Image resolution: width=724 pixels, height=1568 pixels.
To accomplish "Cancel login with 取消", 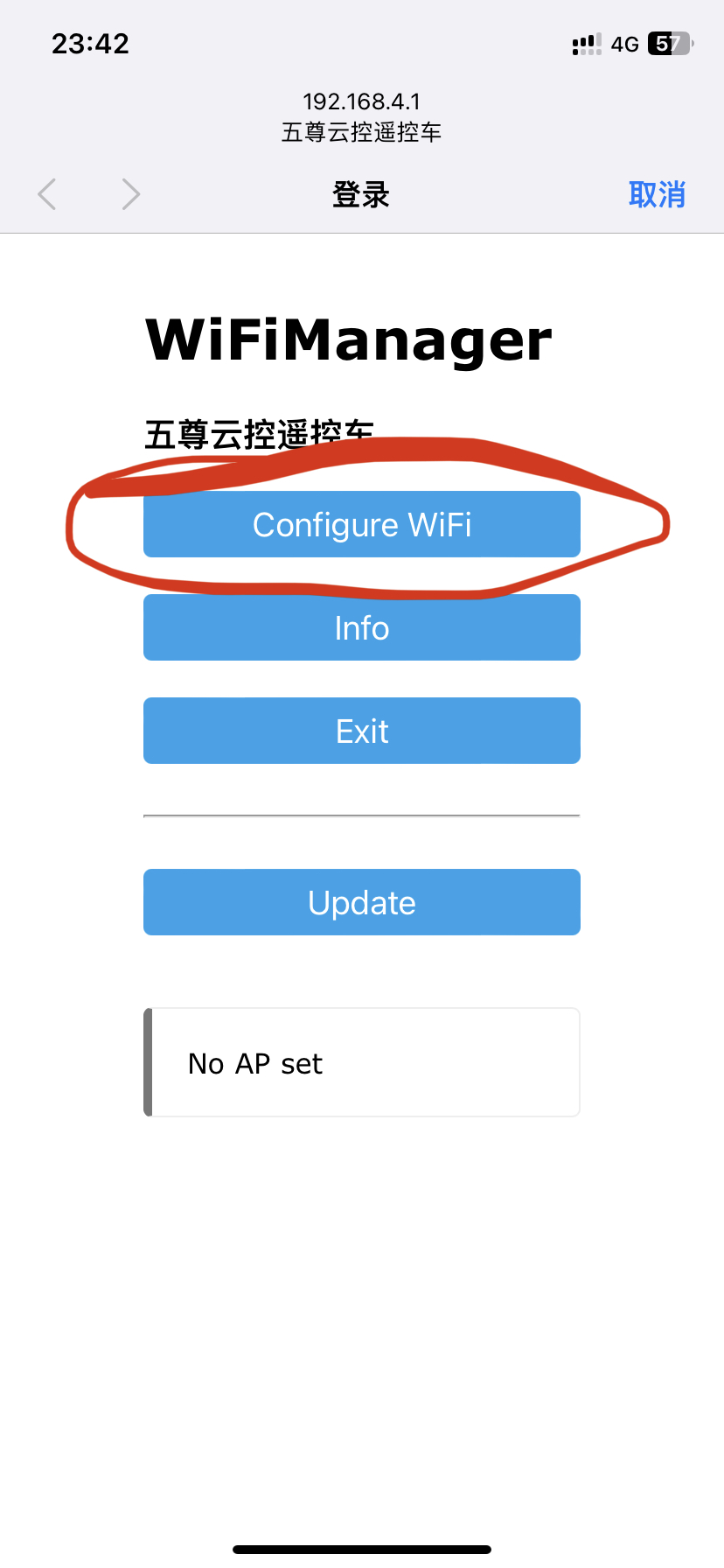I will (656, 194).
